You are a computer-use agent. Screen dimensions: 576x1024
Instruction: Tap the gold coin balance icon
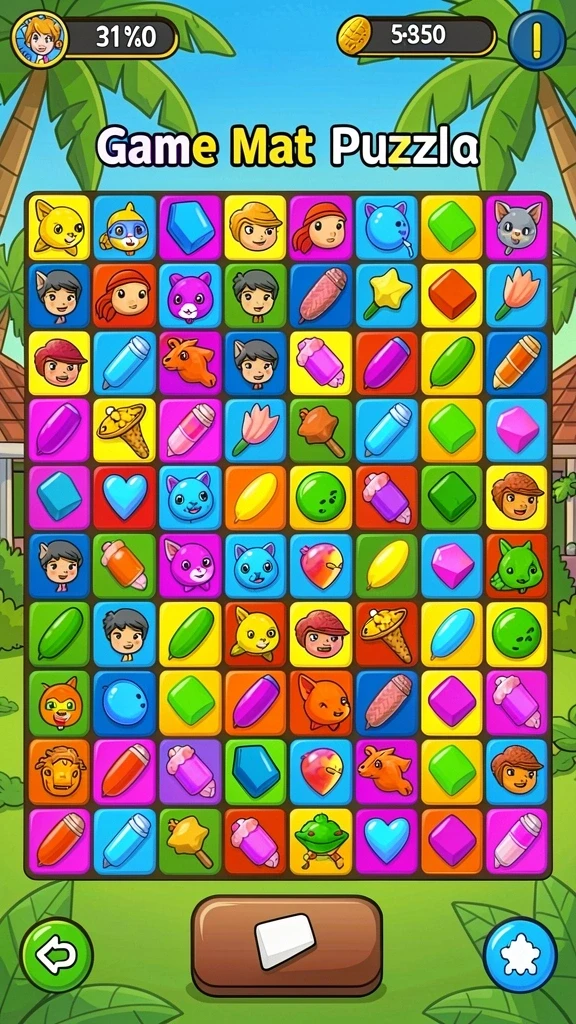pyautogui.click(x=355, y=37)
